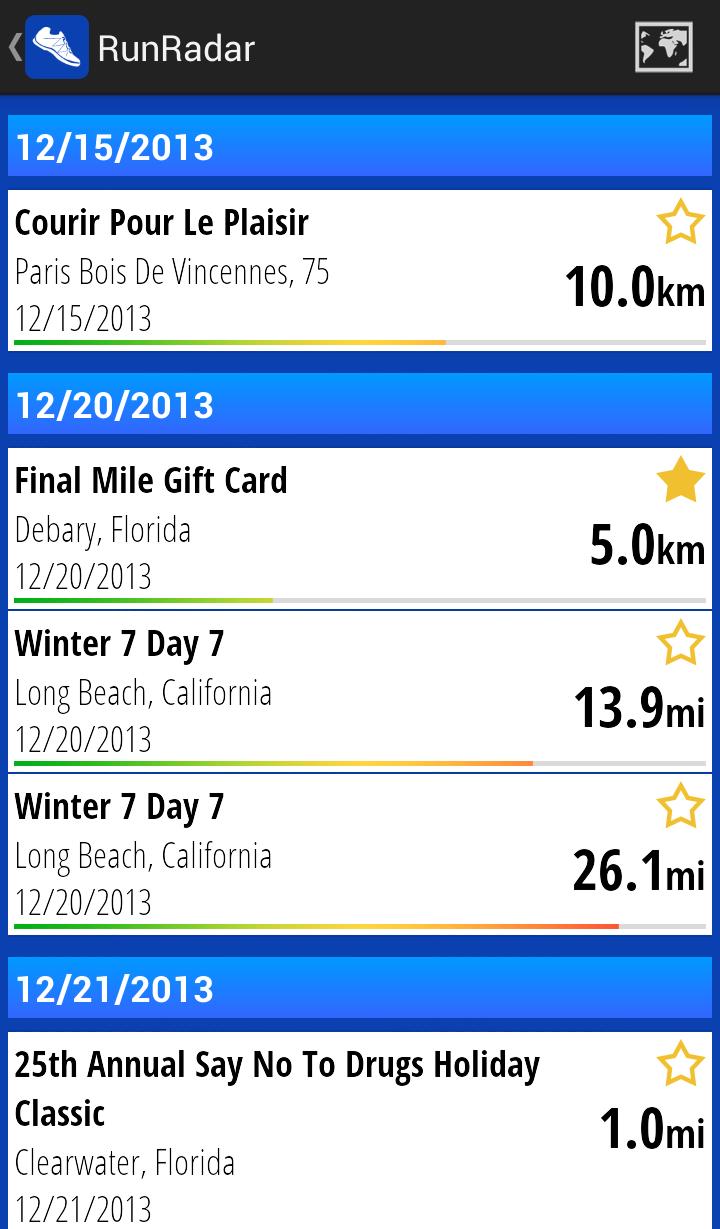The width and height of the screenshot is (720, 1229).
Task: Open the world map view icon
Action: point(663,47)
